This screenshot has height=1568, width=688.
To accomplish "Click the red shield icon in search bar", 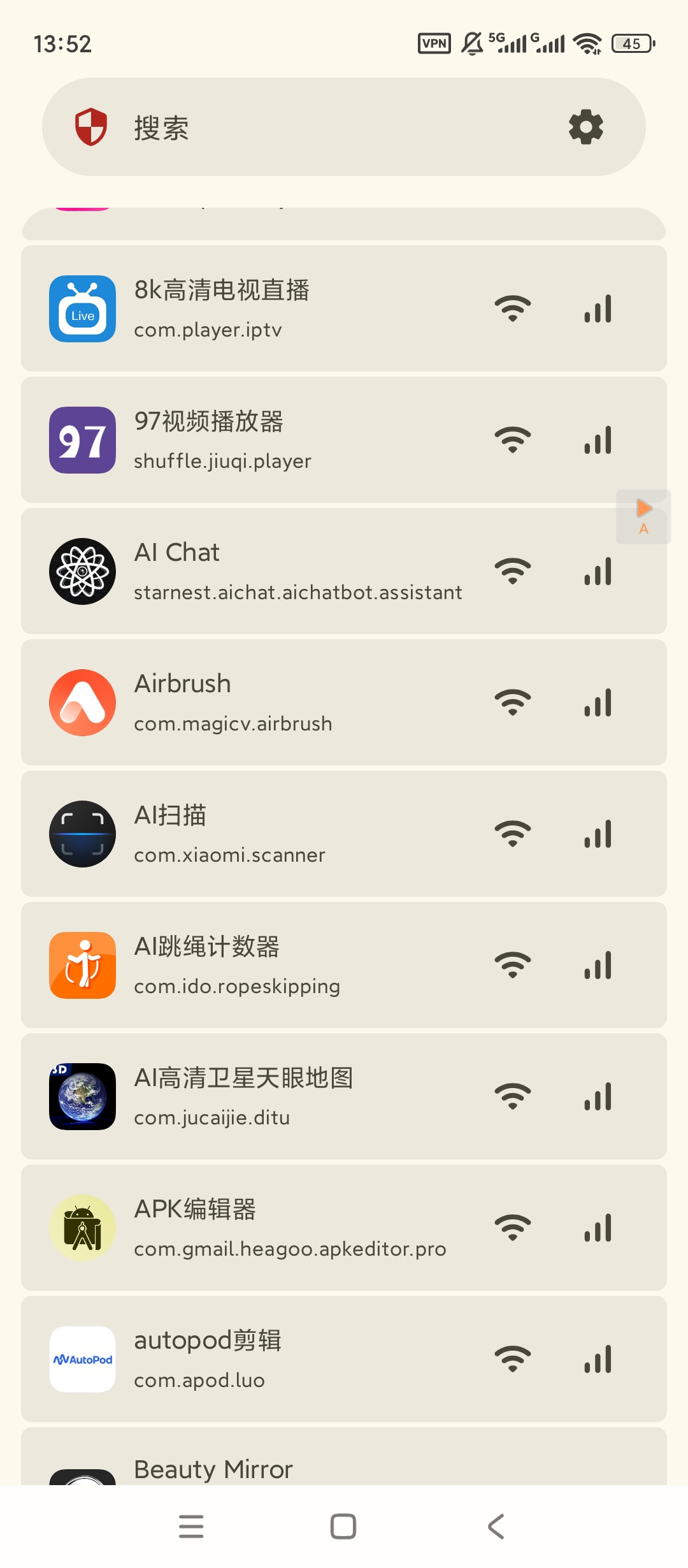I will [x=90, y=126].
